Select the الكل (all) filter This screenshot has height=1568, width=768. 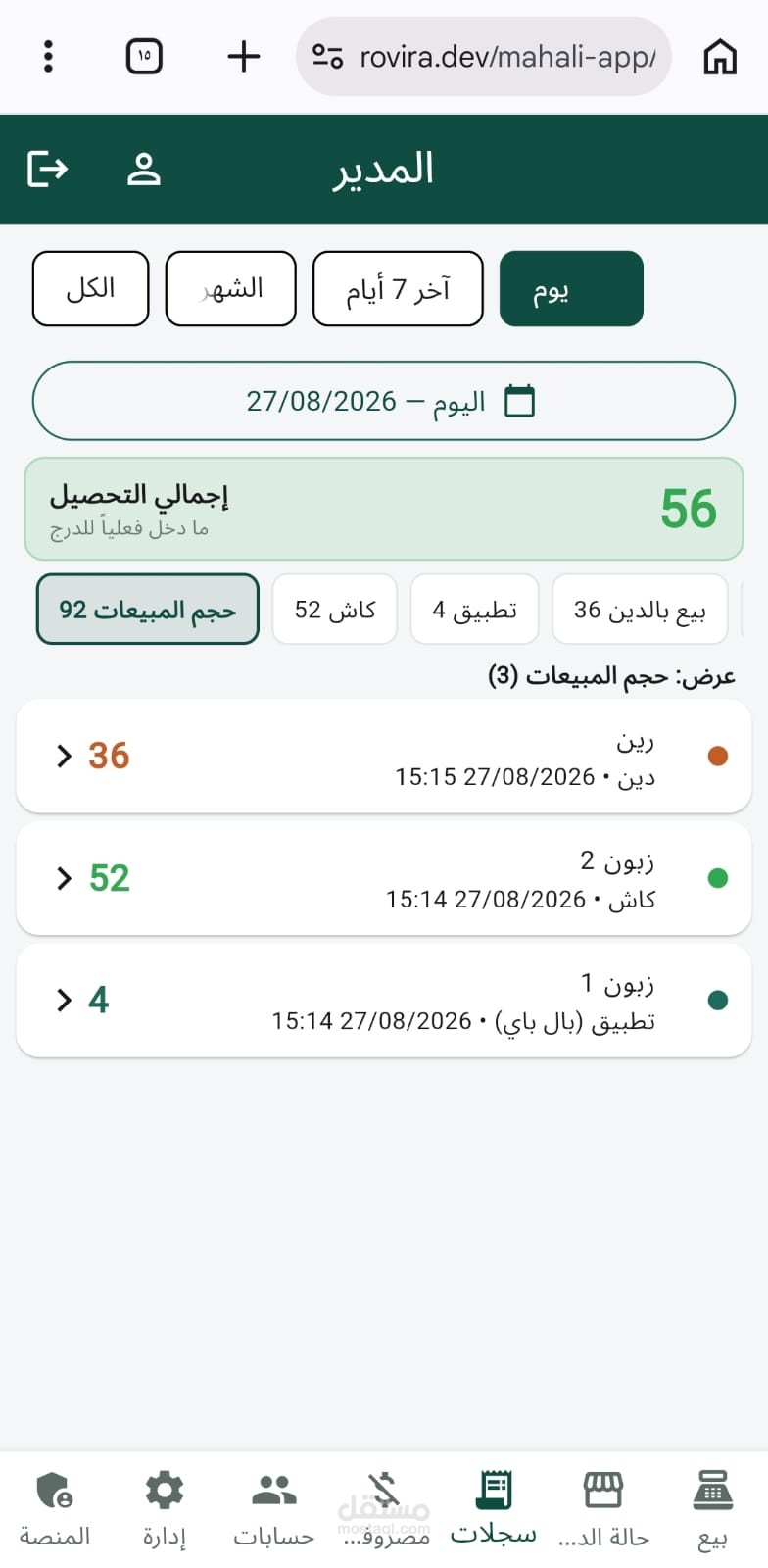[x=90, y=289]
